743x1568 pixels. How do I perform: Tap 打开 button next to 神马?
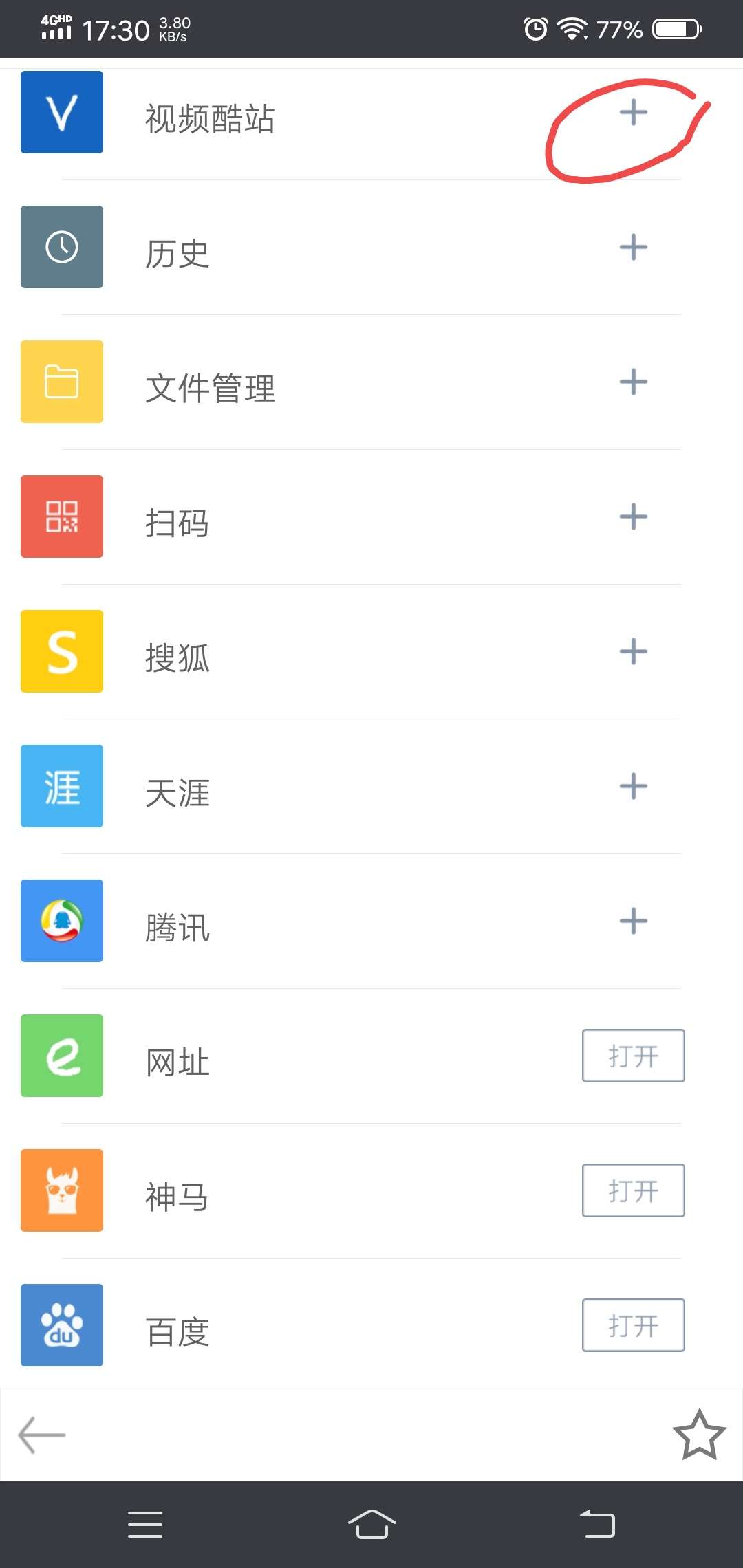pos(633,1190)
